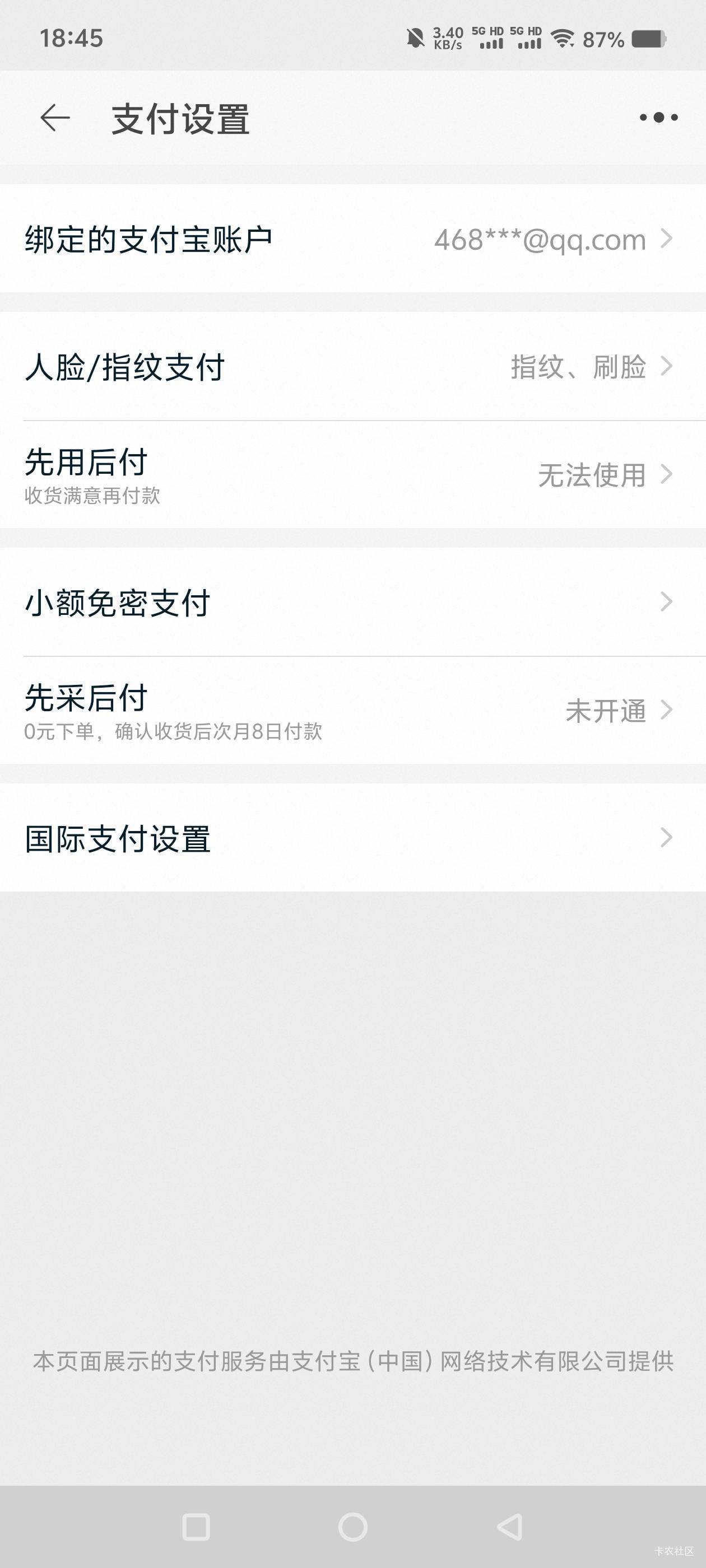This screenshot has width=706, height=1568.
Task: Tap the system home button
Action: pyautogui.click(x=352, y=1527)
